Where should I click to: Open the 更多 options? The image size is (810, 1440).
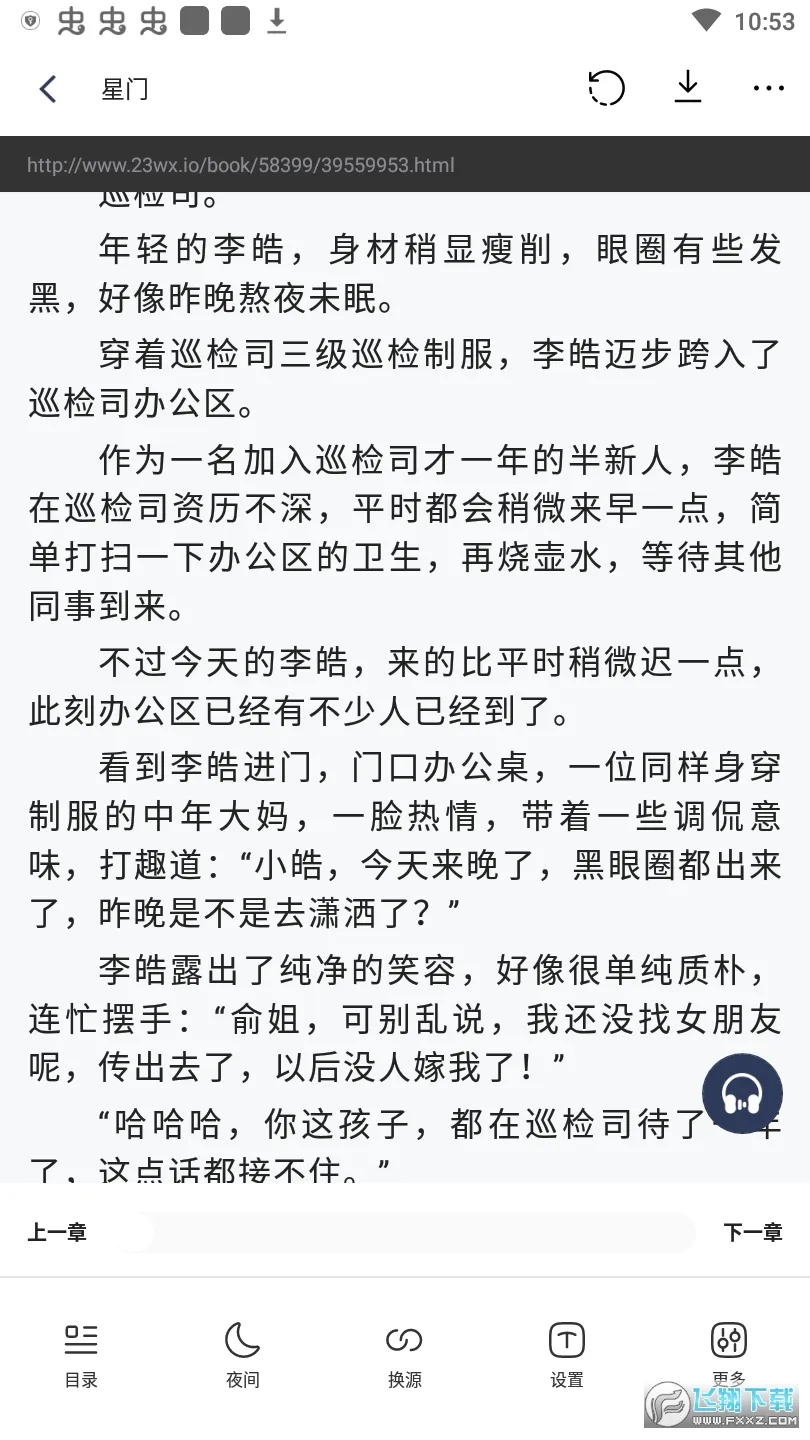(728, 1350)
